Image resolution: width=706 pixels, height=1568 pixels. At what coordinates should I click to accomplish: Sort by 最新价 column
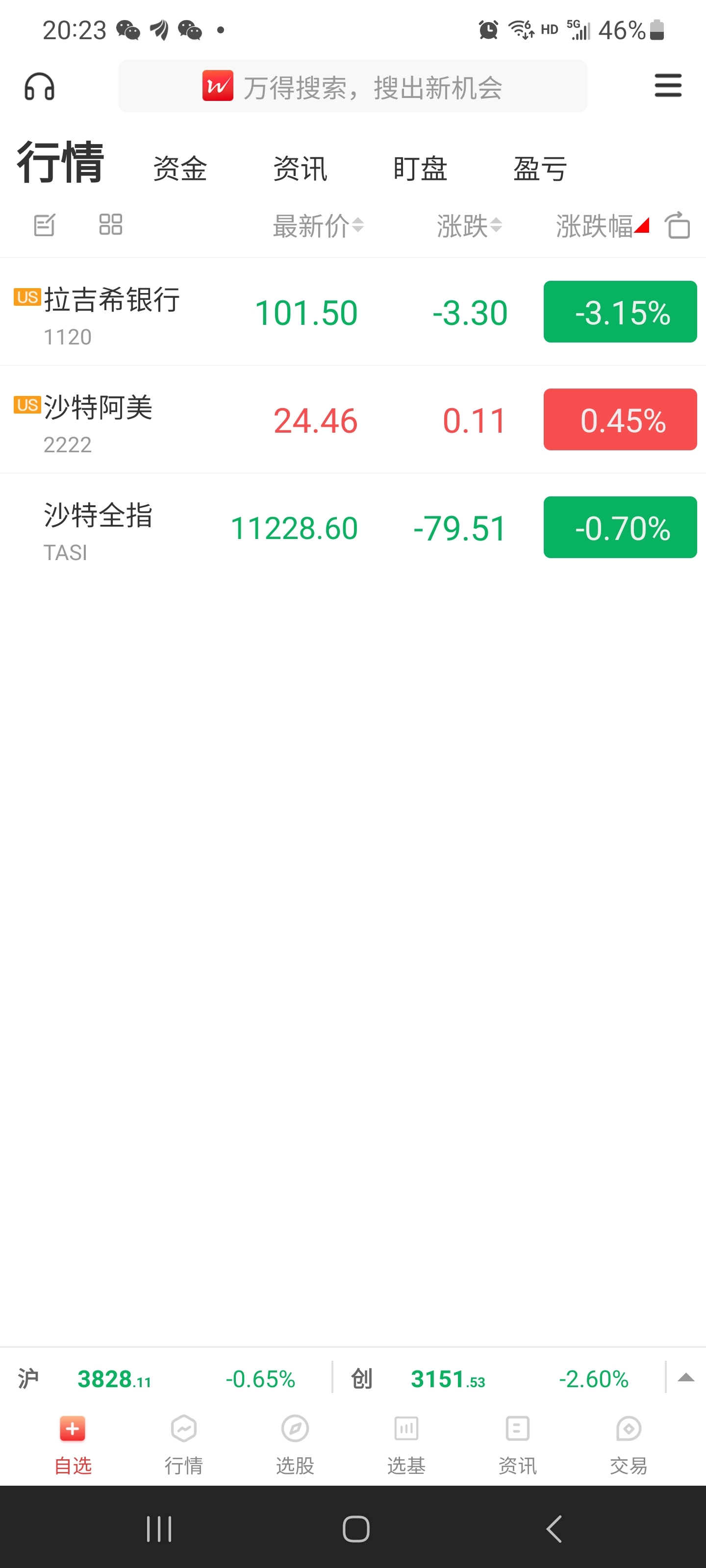[x=318, y=226]
